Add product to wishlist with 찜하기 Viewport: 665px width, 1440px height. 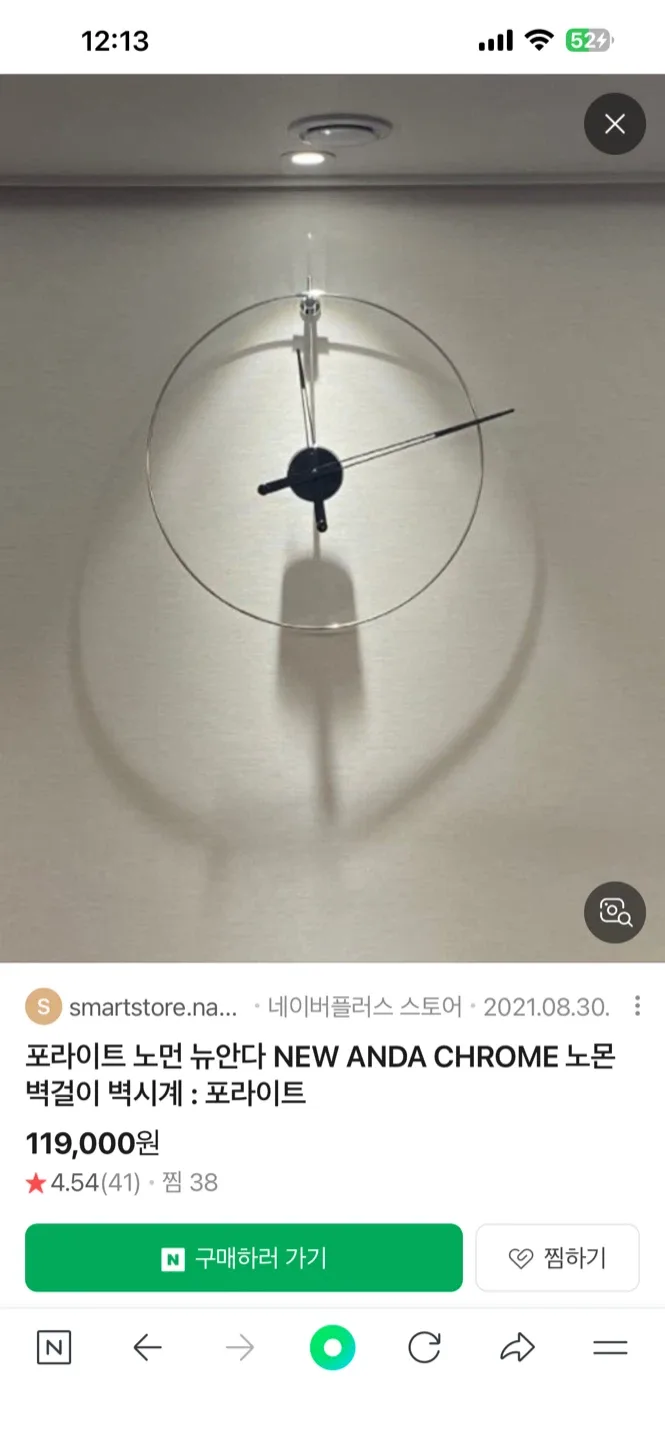coord(557,1258)
